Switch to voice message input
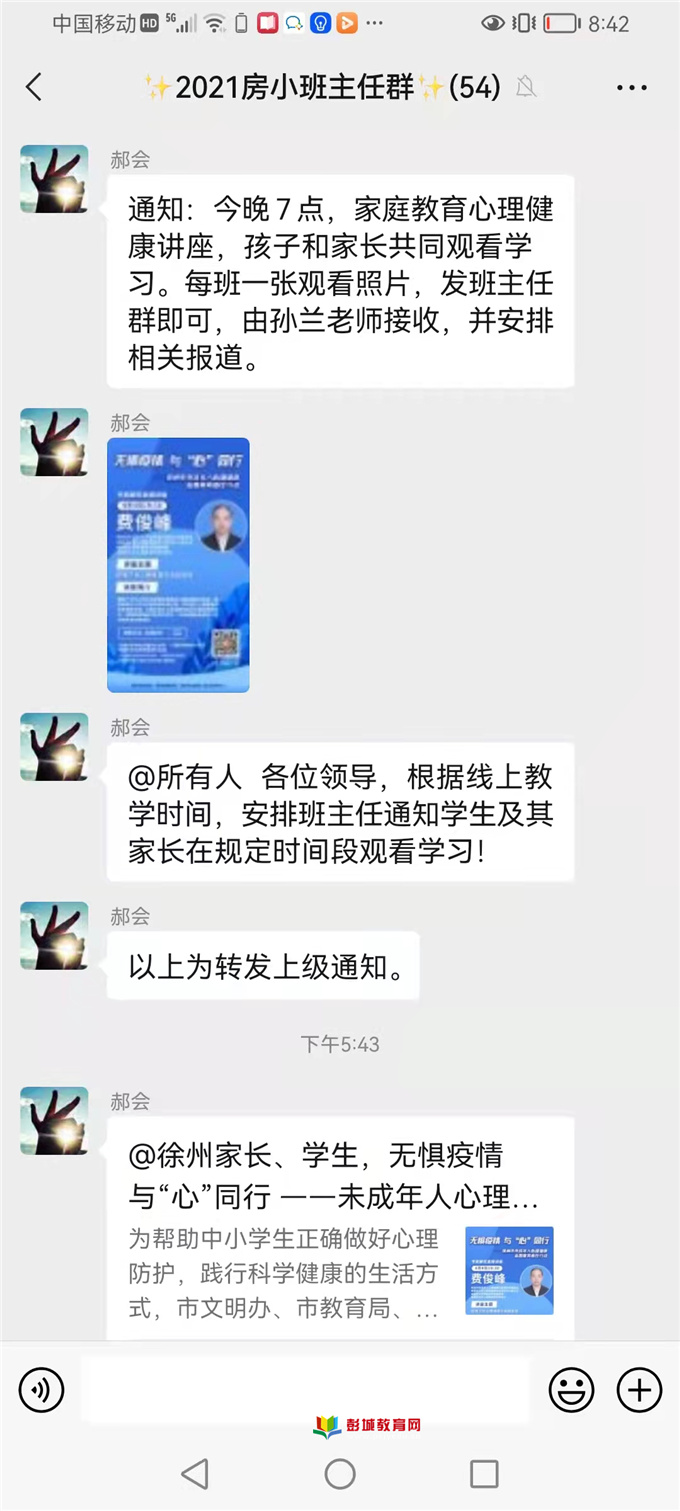Viewport: 680px width, 1511px height. coord(42,1389)
